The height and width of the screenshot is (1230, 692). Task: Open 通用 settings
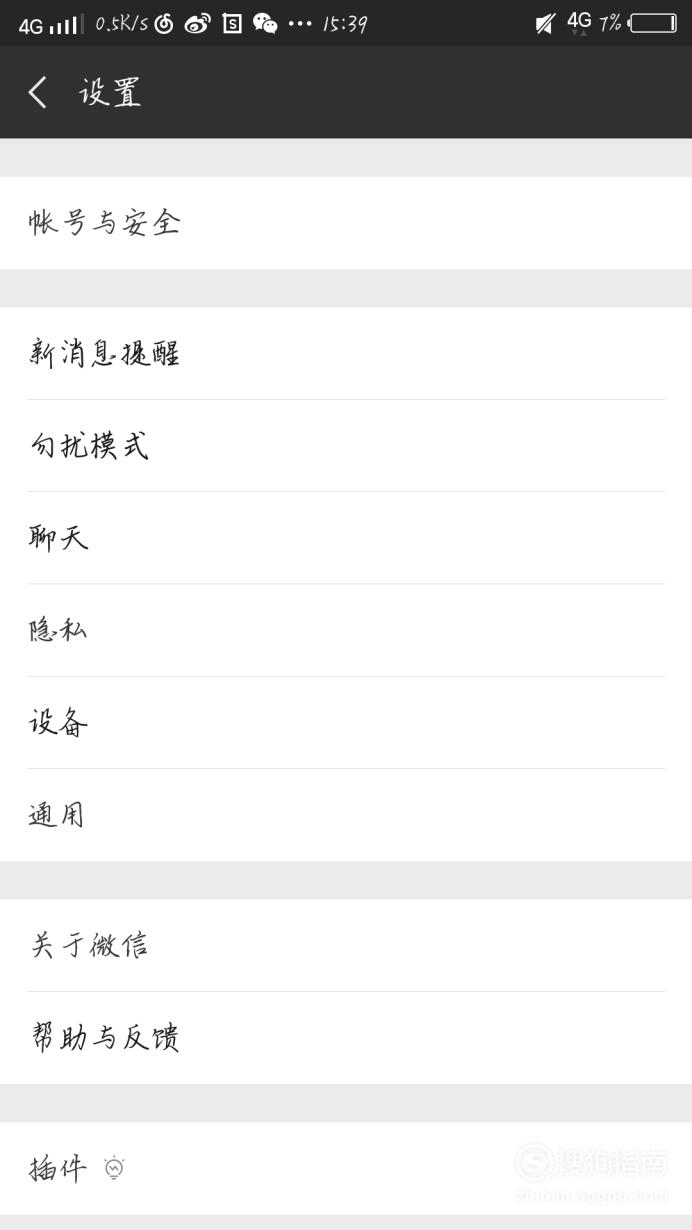tap(346, 815)
